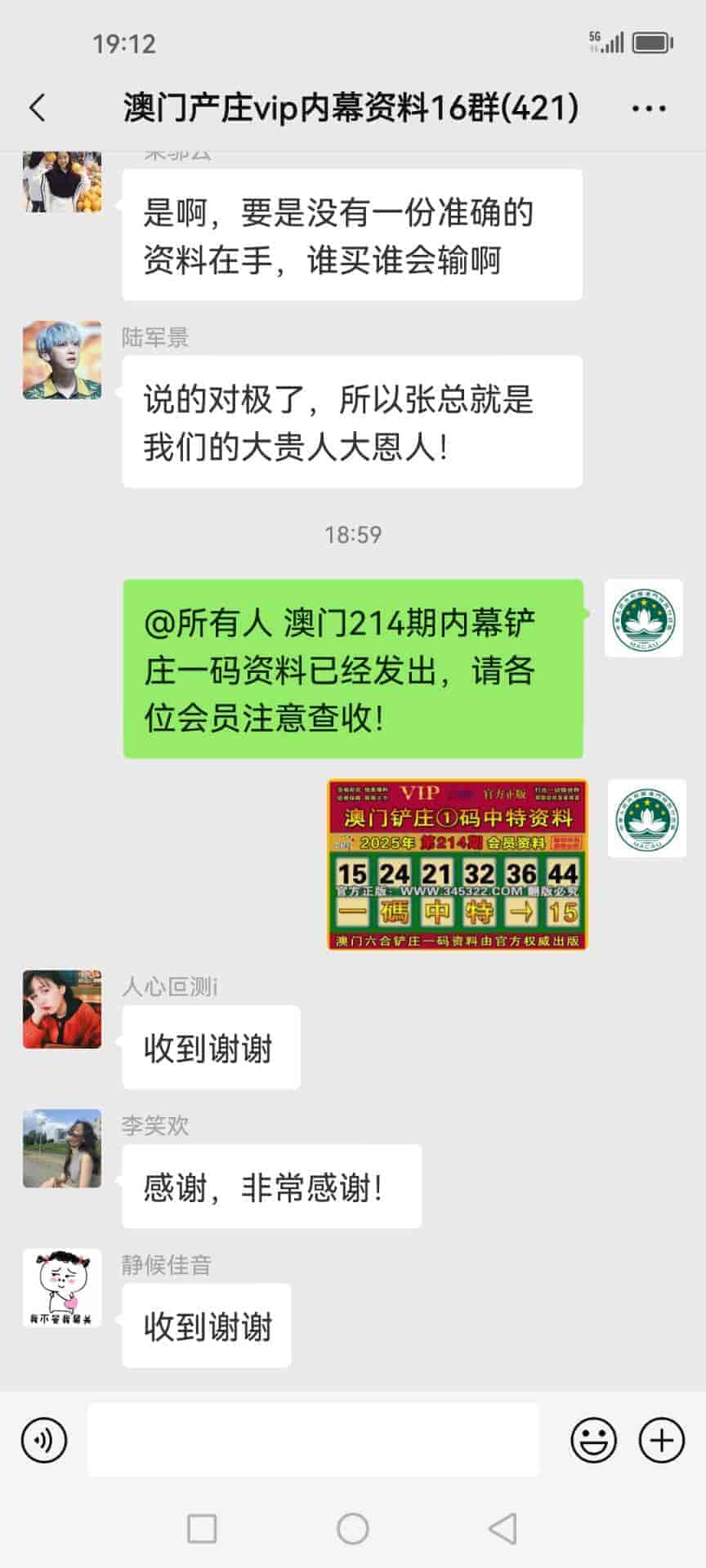Open the sent lottery picture message
Viewport: 706px width, 1568px height.
pos(458,865)
